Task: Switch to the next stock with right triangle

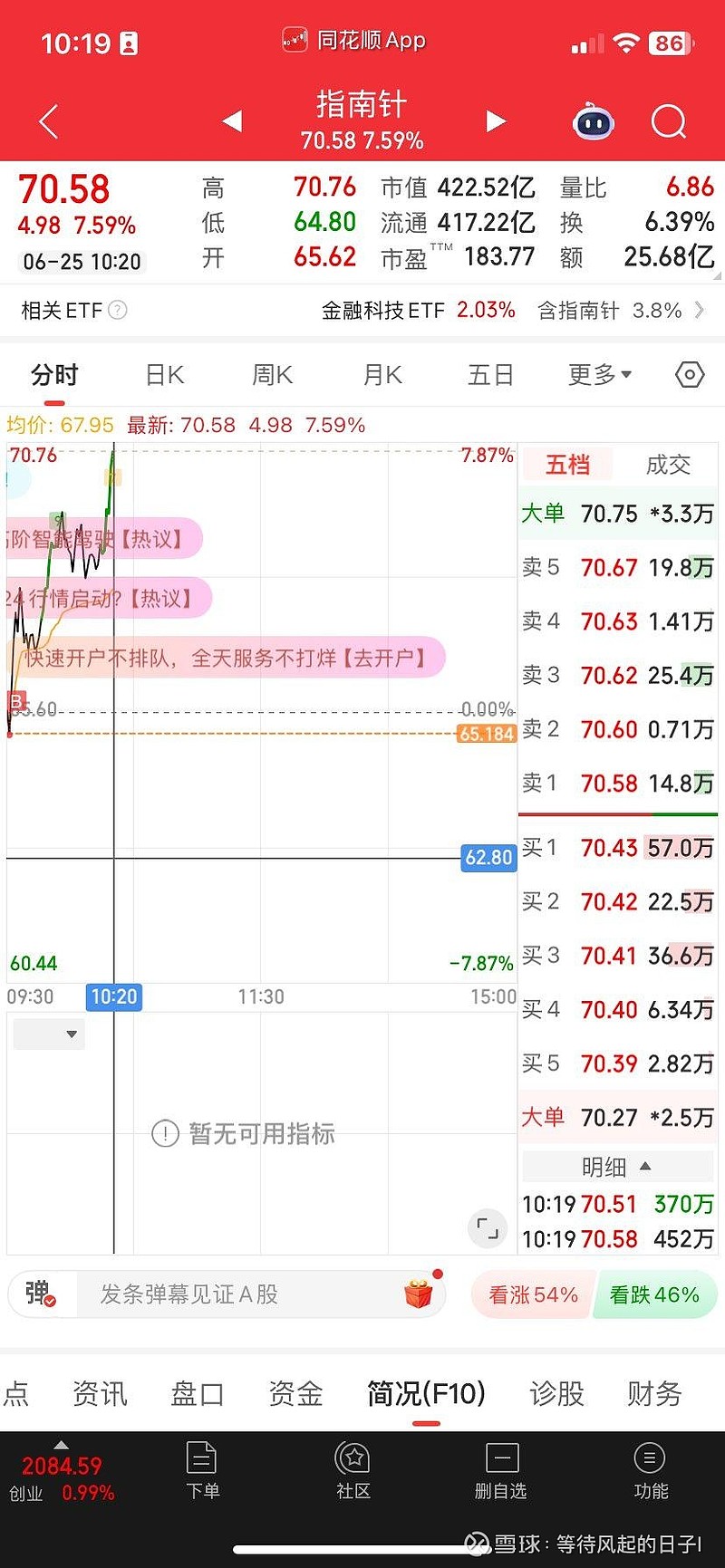Action: [x=495, y=120]
